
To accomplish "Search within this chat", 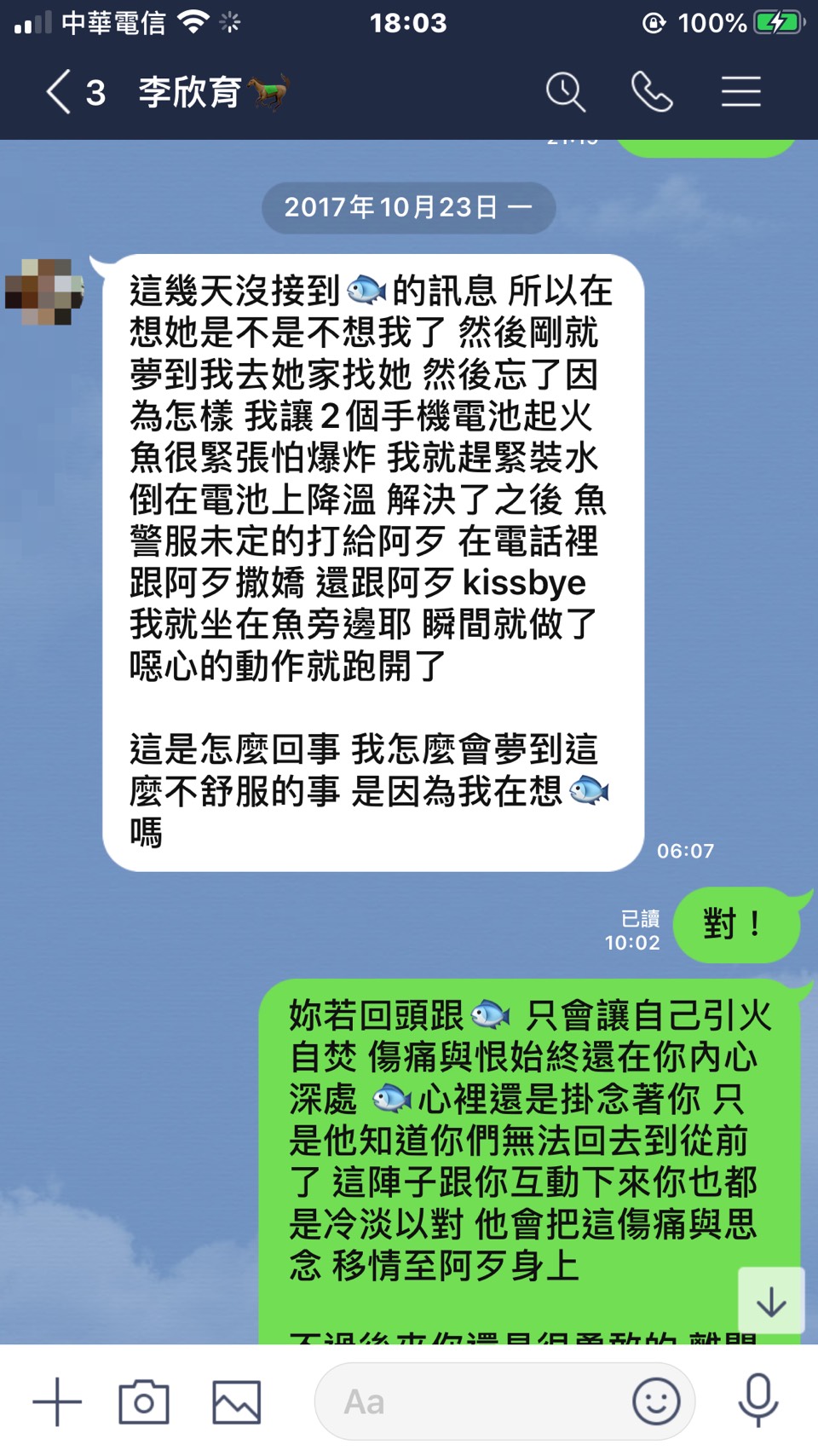I will tap(565, 92).
